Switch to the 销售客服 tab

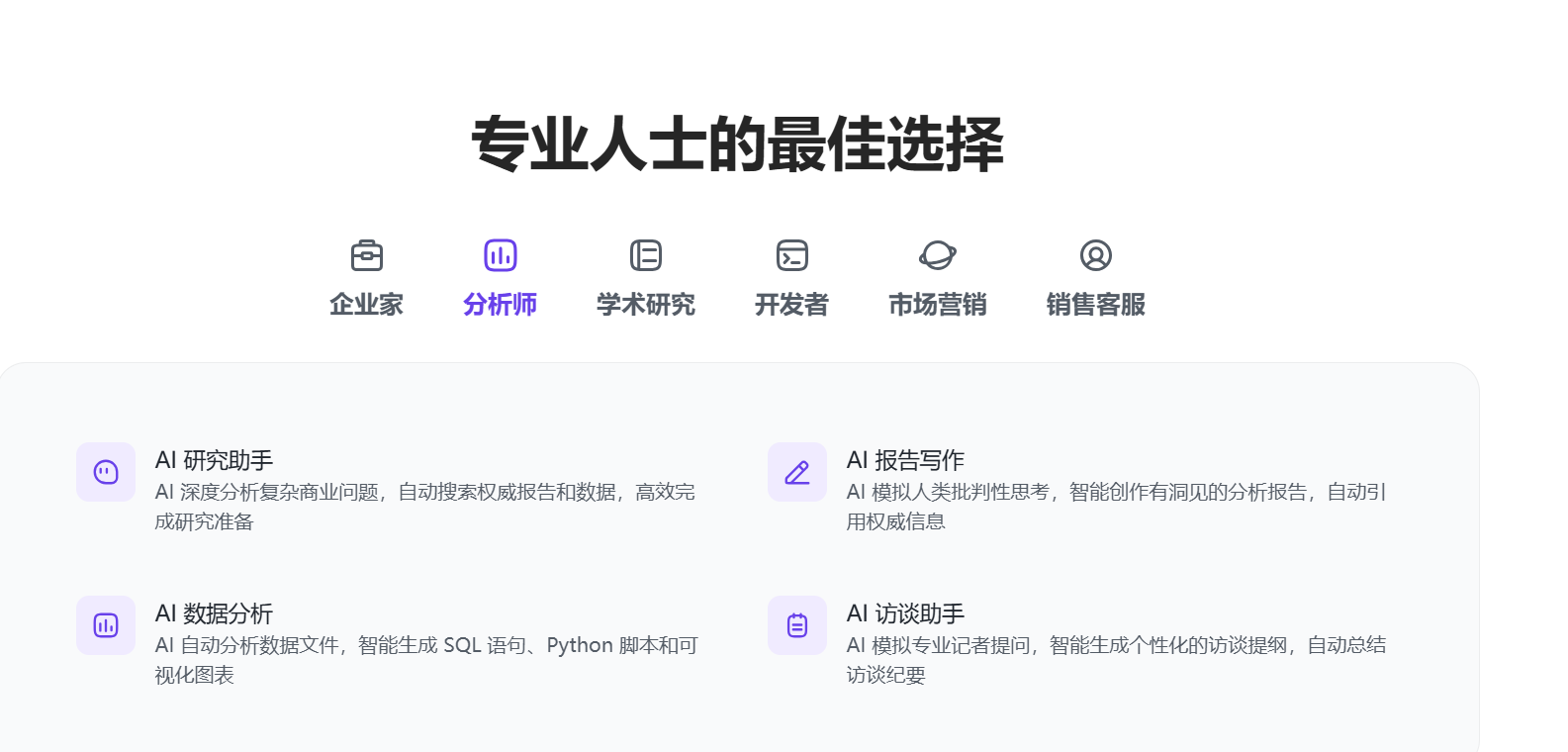[x=1095, y=279]
